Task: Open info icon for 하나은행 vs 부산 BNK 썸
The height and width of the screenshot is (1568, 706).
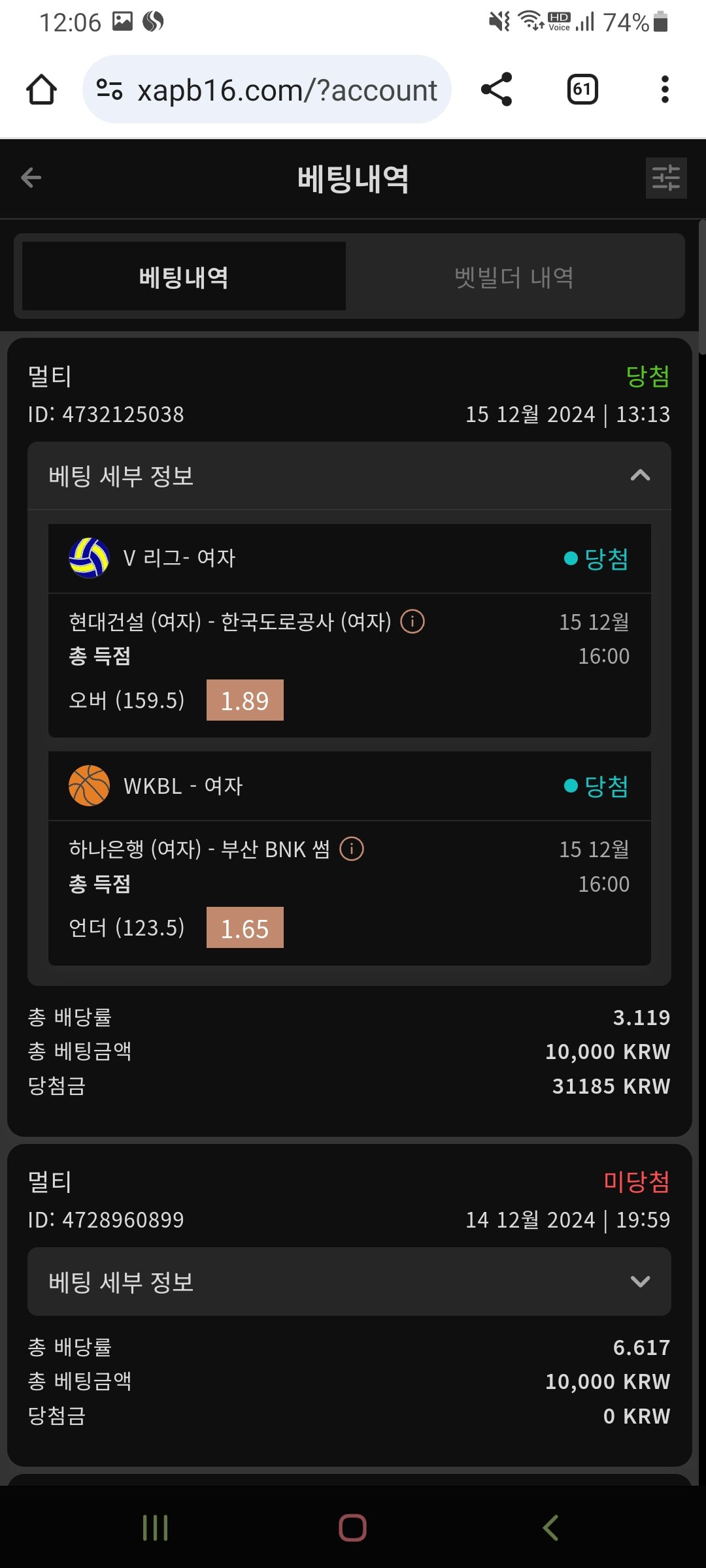Action: click(x=352, y=849)
